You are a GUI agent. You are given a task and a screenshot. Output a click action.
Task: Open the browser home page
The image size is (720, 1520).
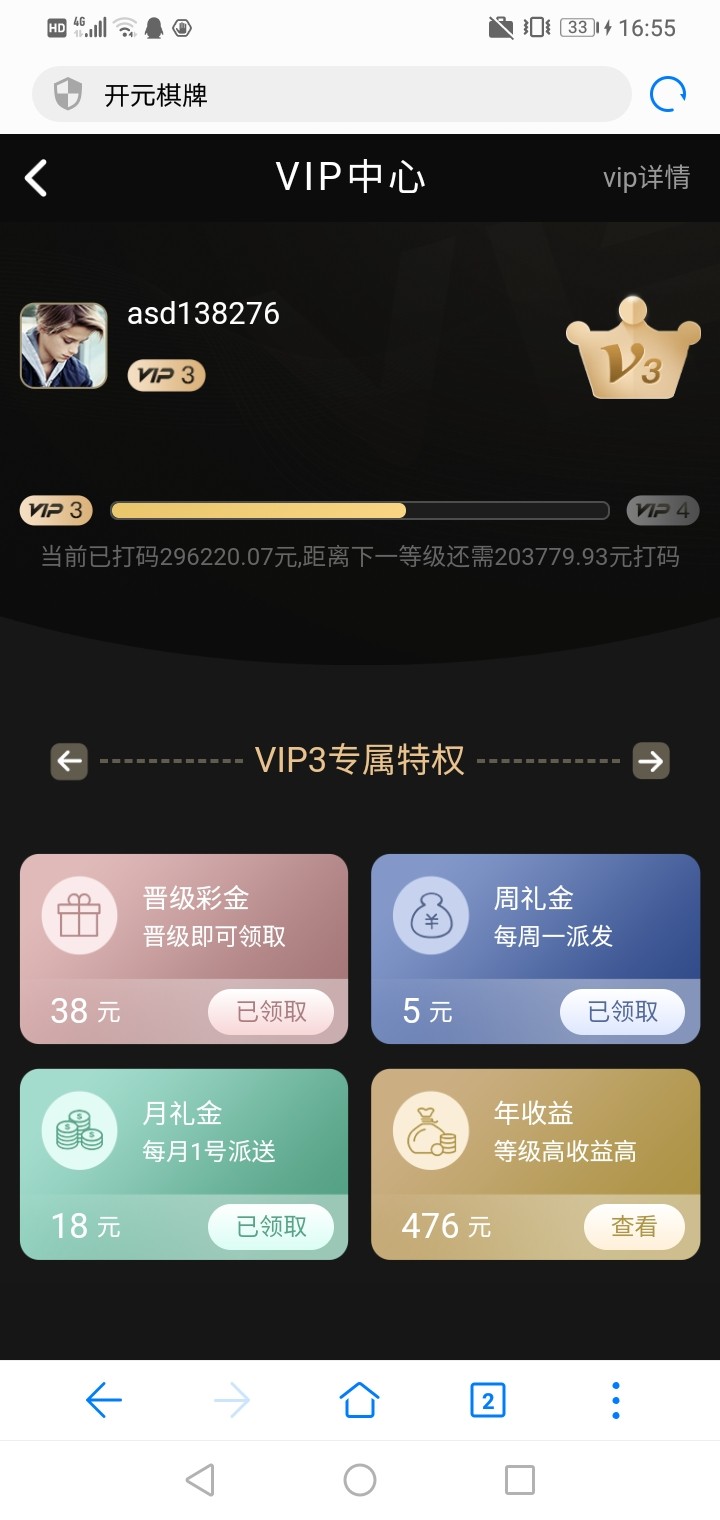coord(360,1400)
